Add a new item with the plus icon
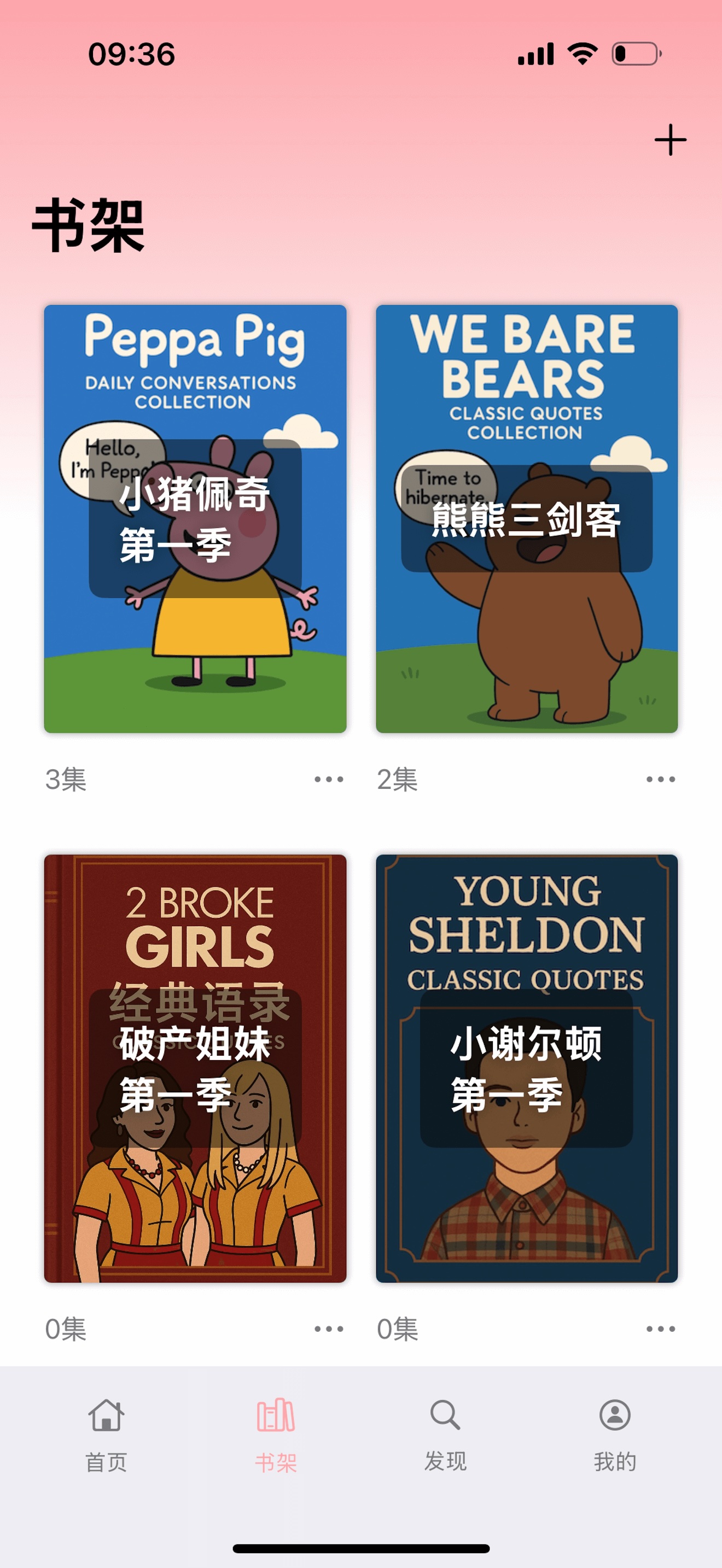 tap(670, 140)
